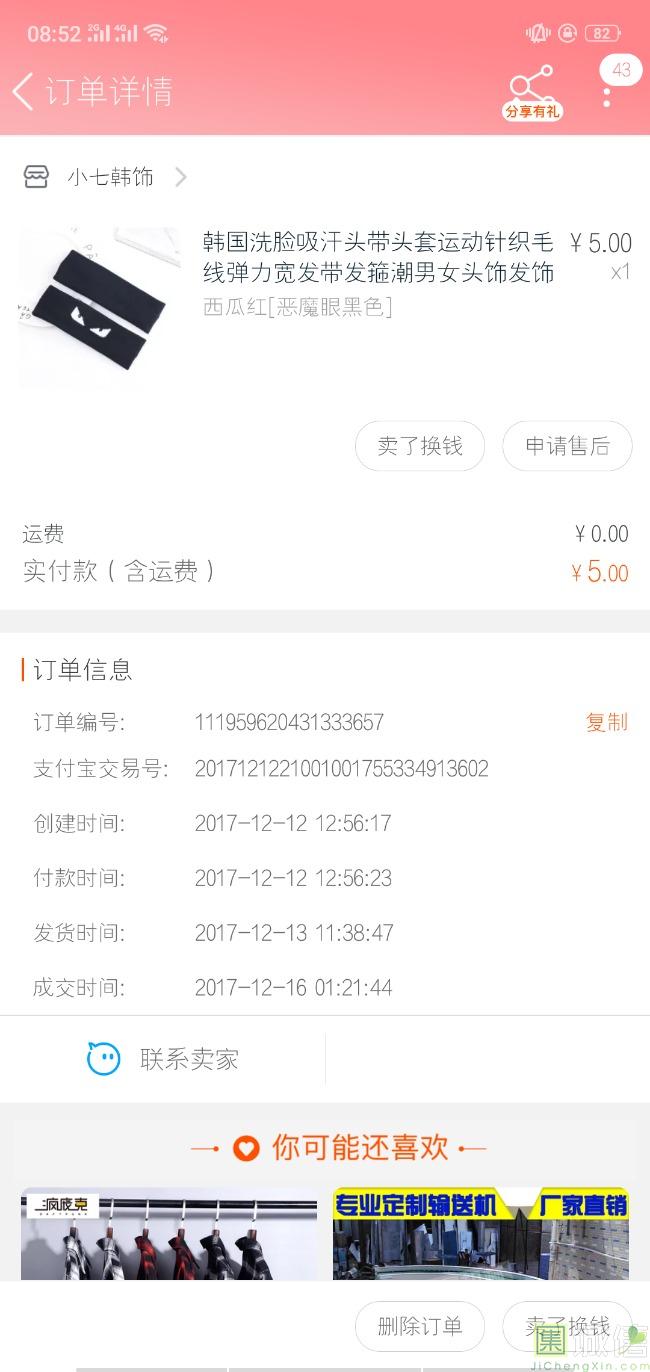Request after-sales service with 申请售后
The image size is (650, 1372).
pyautogui.click(x=567, y=446)
